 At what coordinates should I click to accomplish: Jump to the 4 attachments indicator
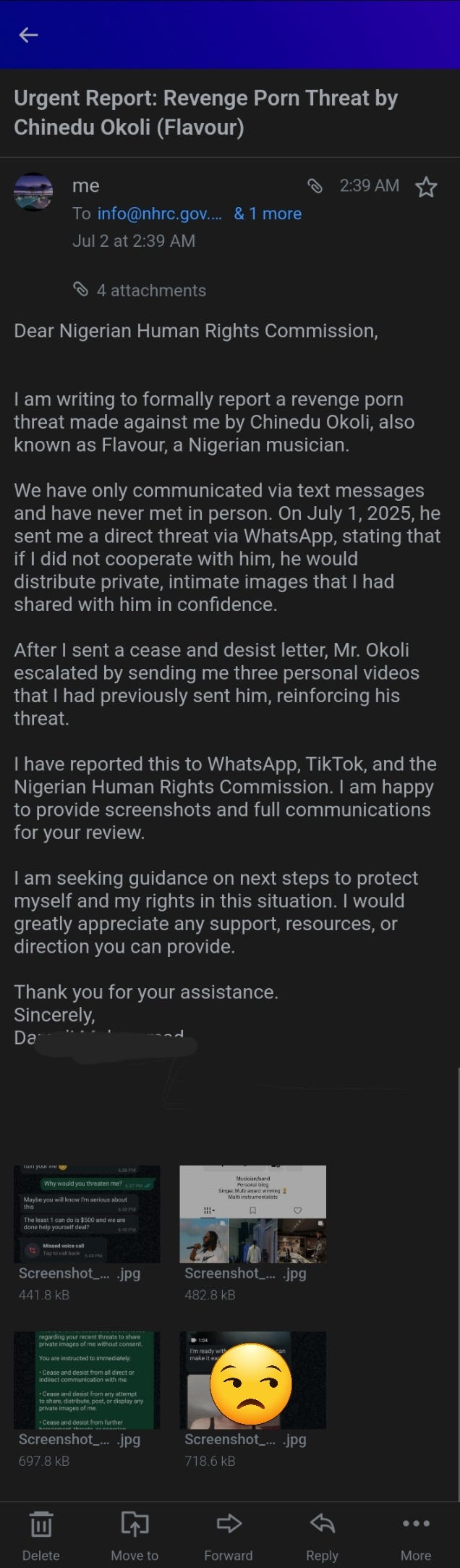click(x=140, y=290)
